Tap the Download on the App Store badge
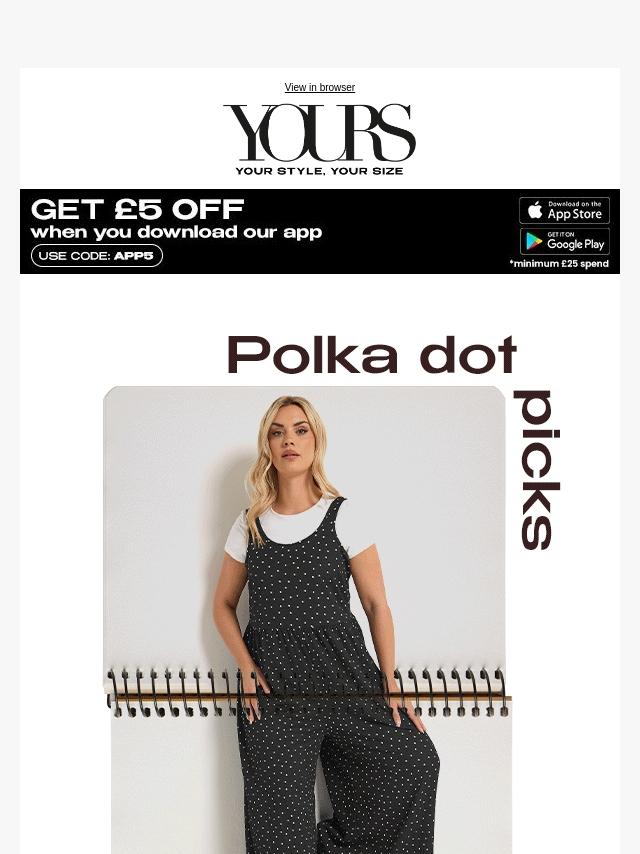This screenshot has width=640, height=854. click(564, 211)
